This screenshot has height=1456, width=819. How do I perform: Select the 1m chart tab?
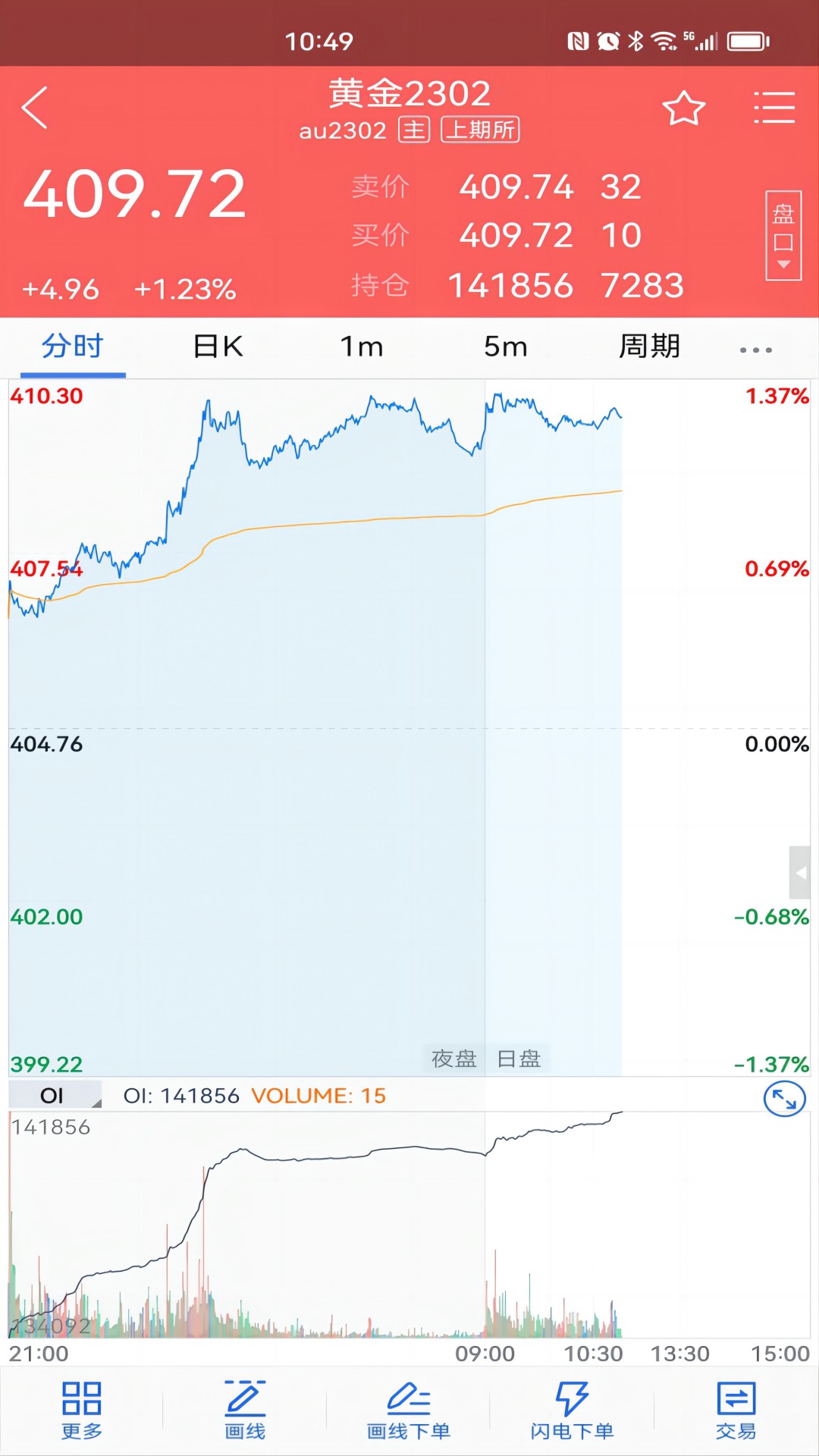point(361,347)
